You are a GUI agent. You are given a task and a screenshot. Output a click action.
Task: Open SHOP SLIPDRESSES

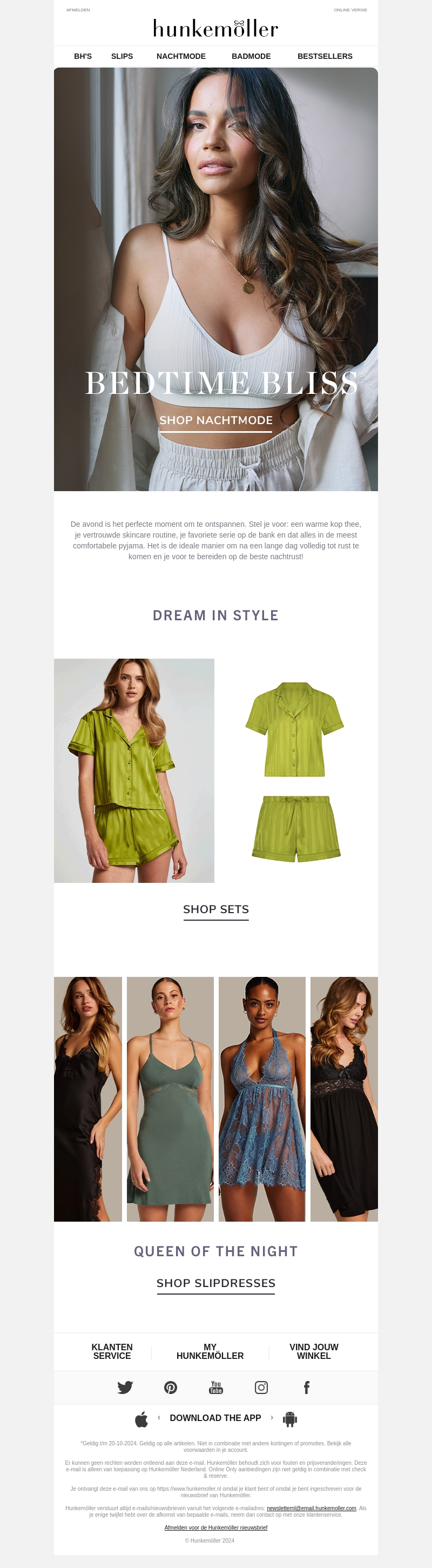tap(215, 1283)
